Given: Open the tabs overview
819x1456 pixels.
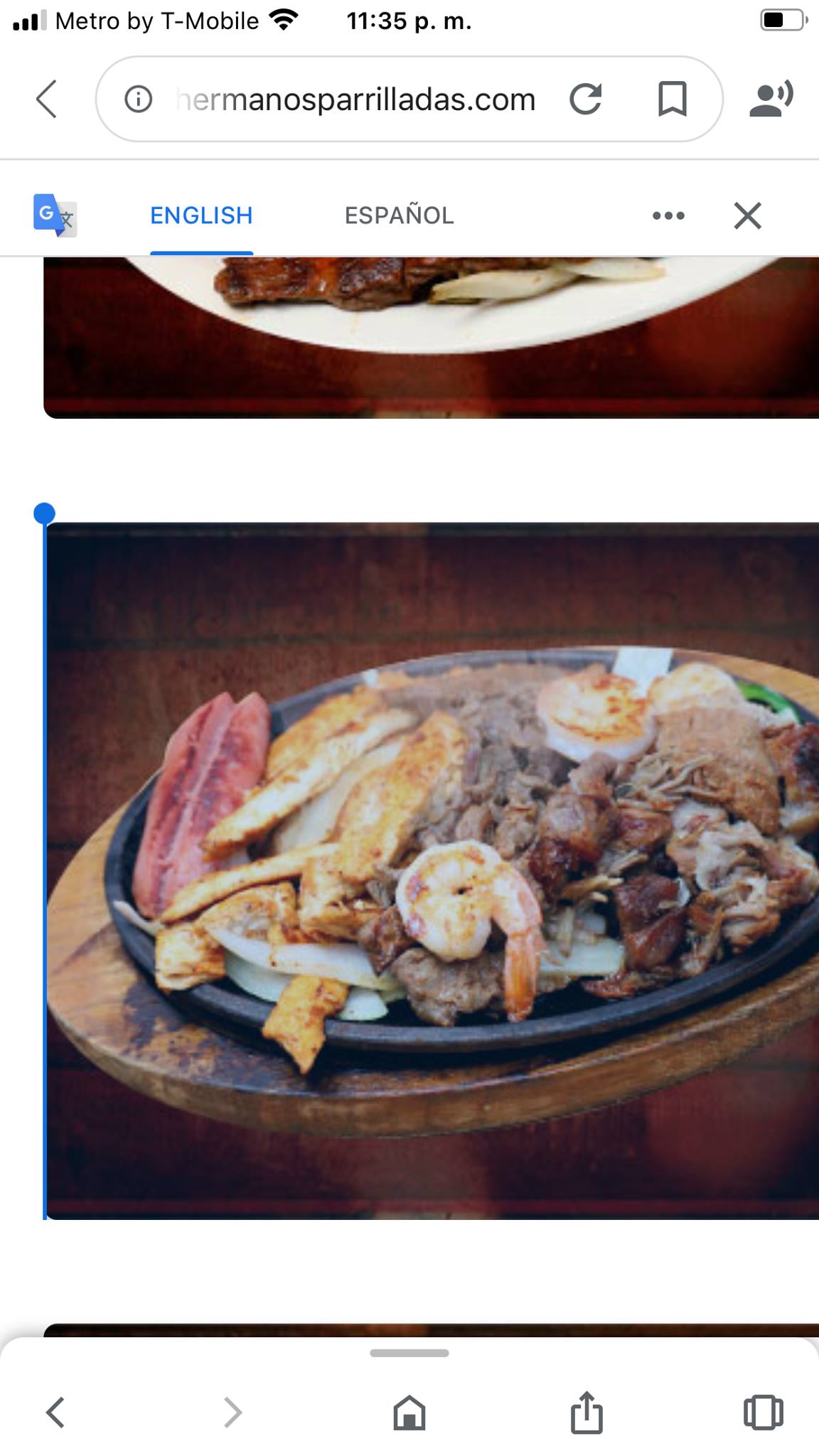Looking at the screenshot, I should pos(763,1412).
